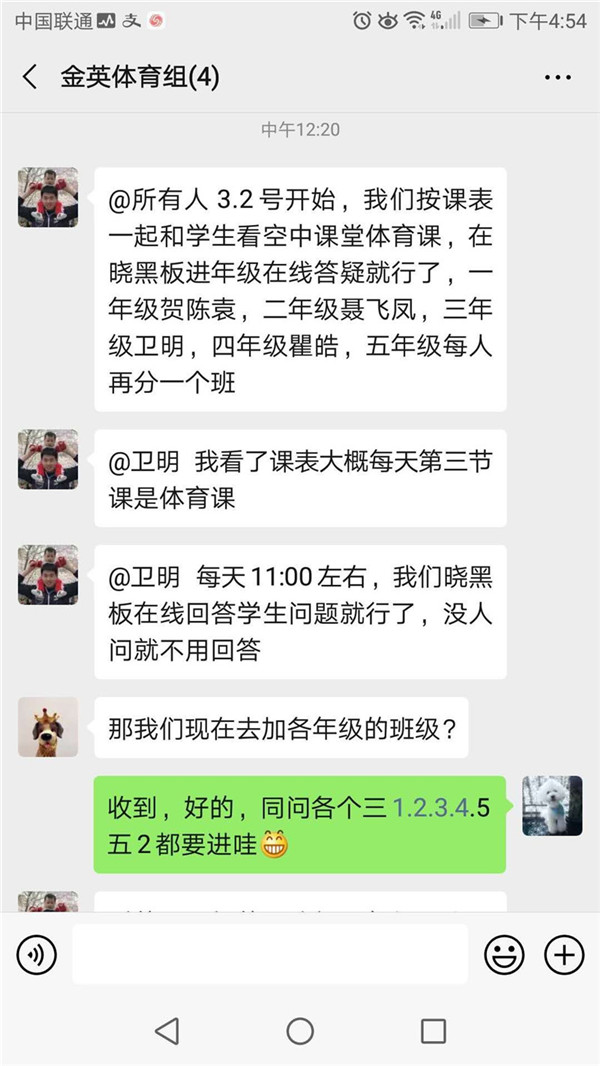View sender avatar beside @所有人 message

click(48, 197)
